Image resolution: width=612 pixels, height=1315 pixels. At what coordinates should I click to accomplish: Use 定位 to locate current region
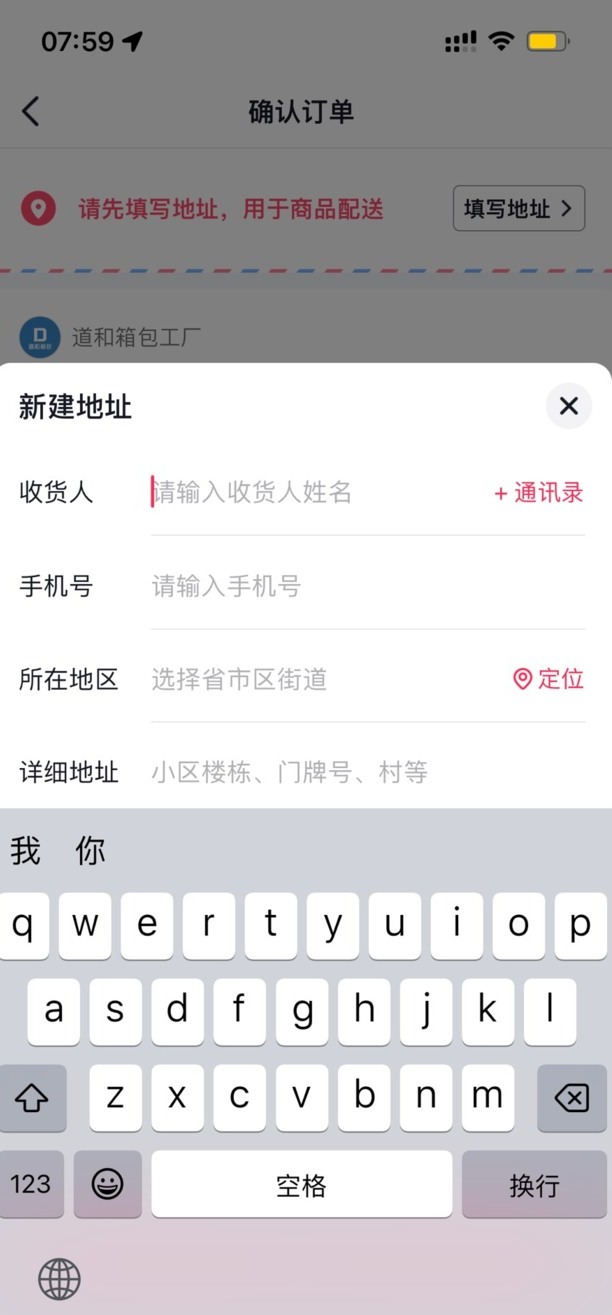pyautogui.click(x=548, y=680)
